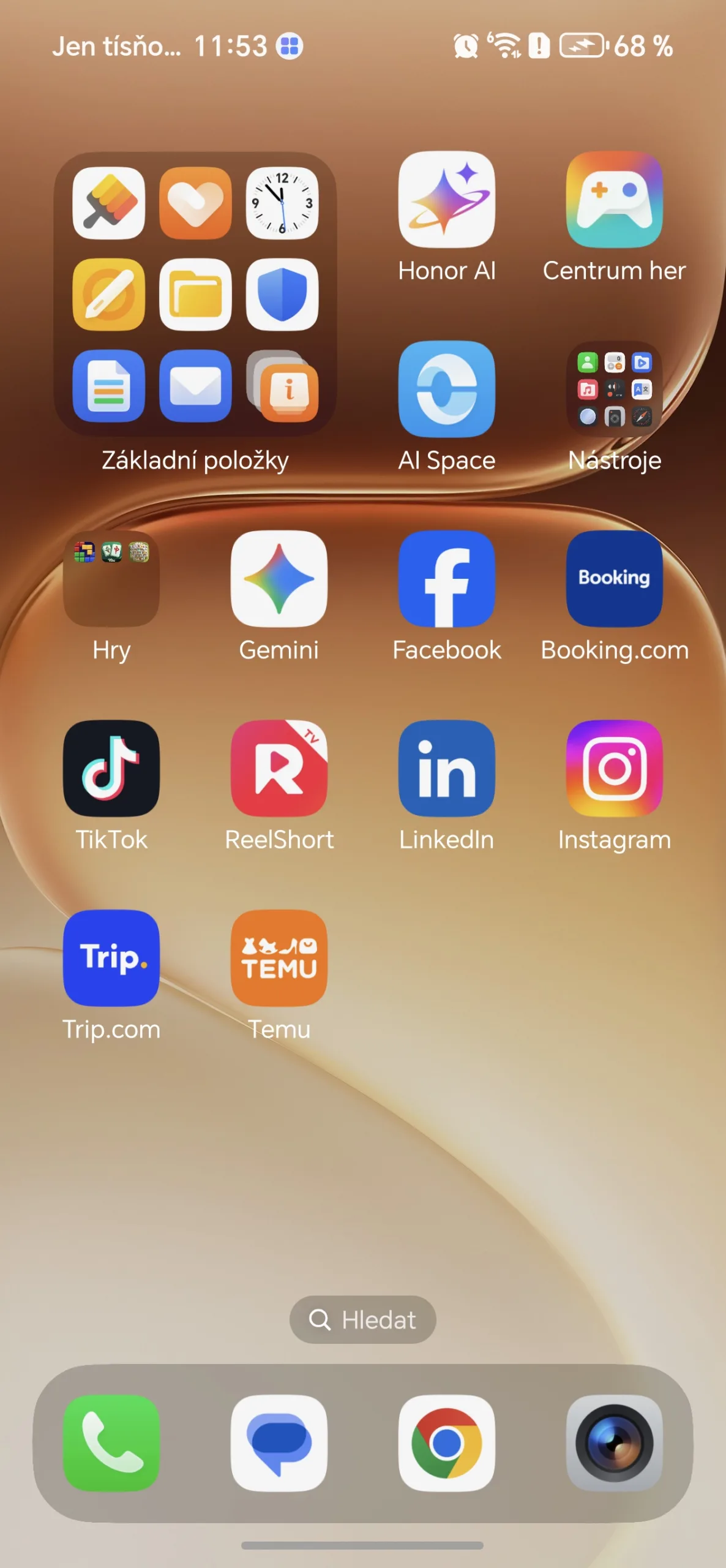Viewport: 726px width, 1568px height.
Task: Open the Honor AI app
Action: 446,200
